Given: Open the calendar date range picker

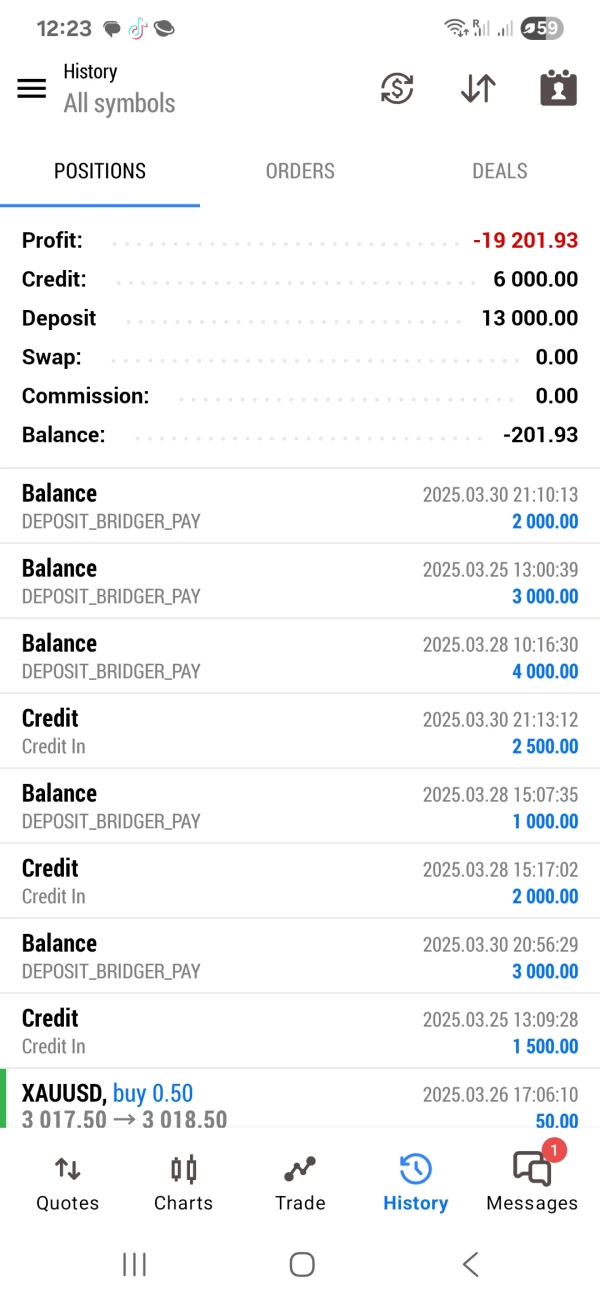Looking at the screenshot, I should [x=558, y=89].
